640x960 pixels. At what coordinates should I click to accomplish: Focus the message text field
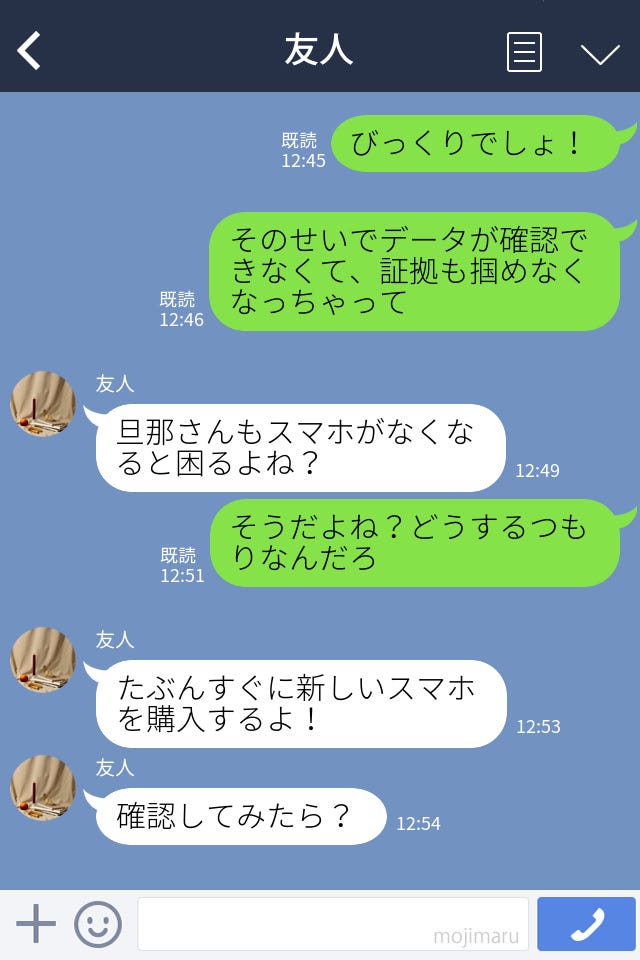332,924
